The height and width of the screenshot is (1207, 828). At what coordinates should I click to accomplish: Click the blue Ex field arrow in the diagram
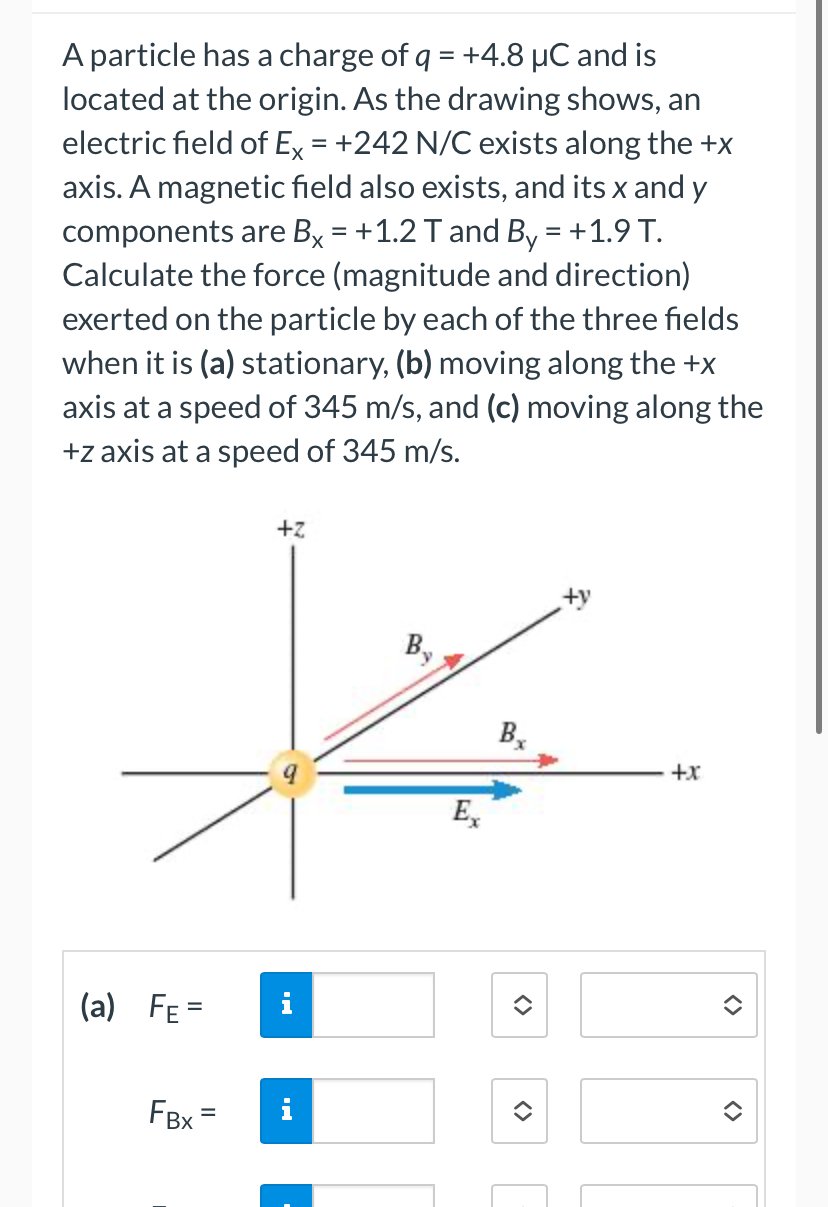point(430,788)
